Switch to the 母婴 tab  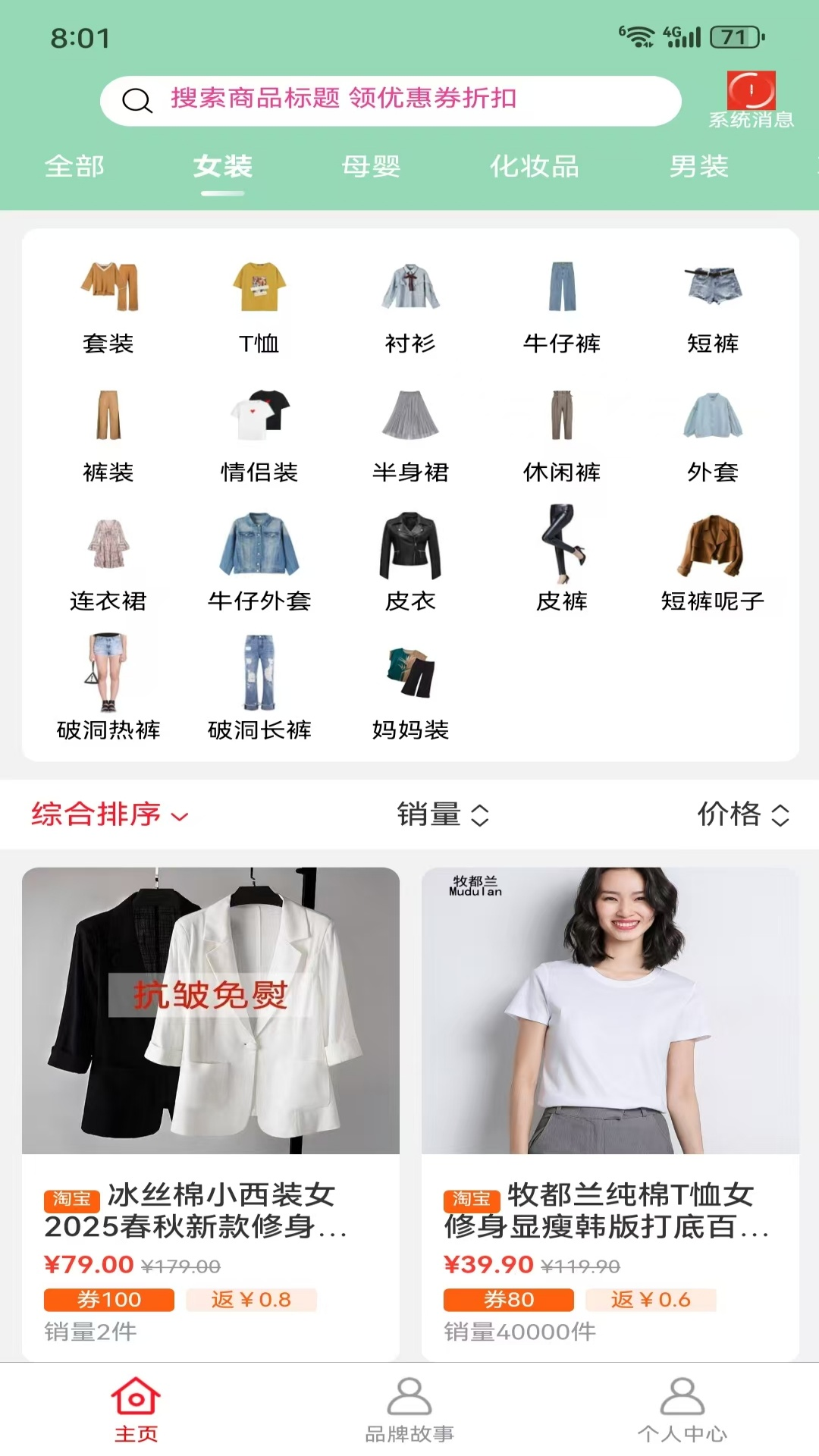point(371,166)
